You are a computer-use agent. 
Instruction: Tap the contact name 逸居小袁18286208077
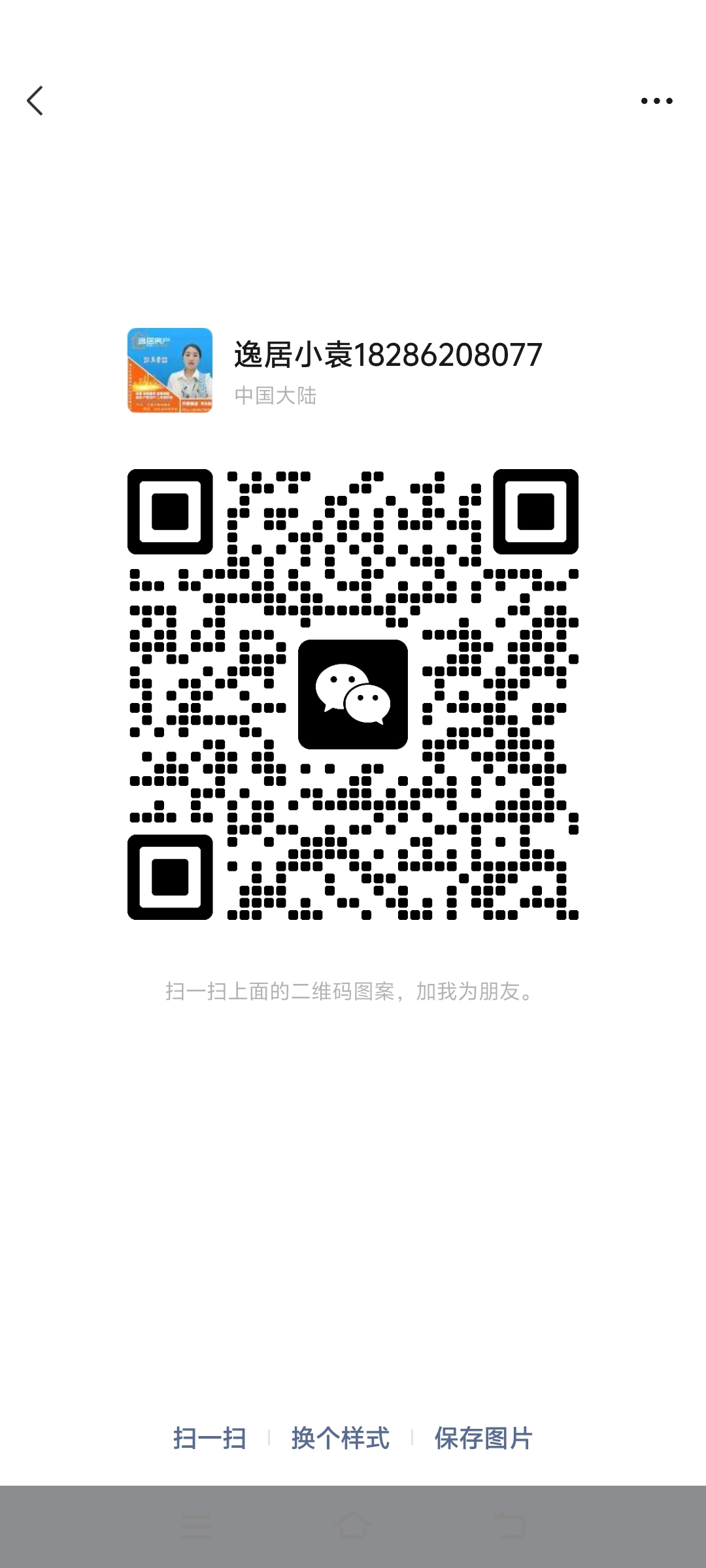pos(386,355)
